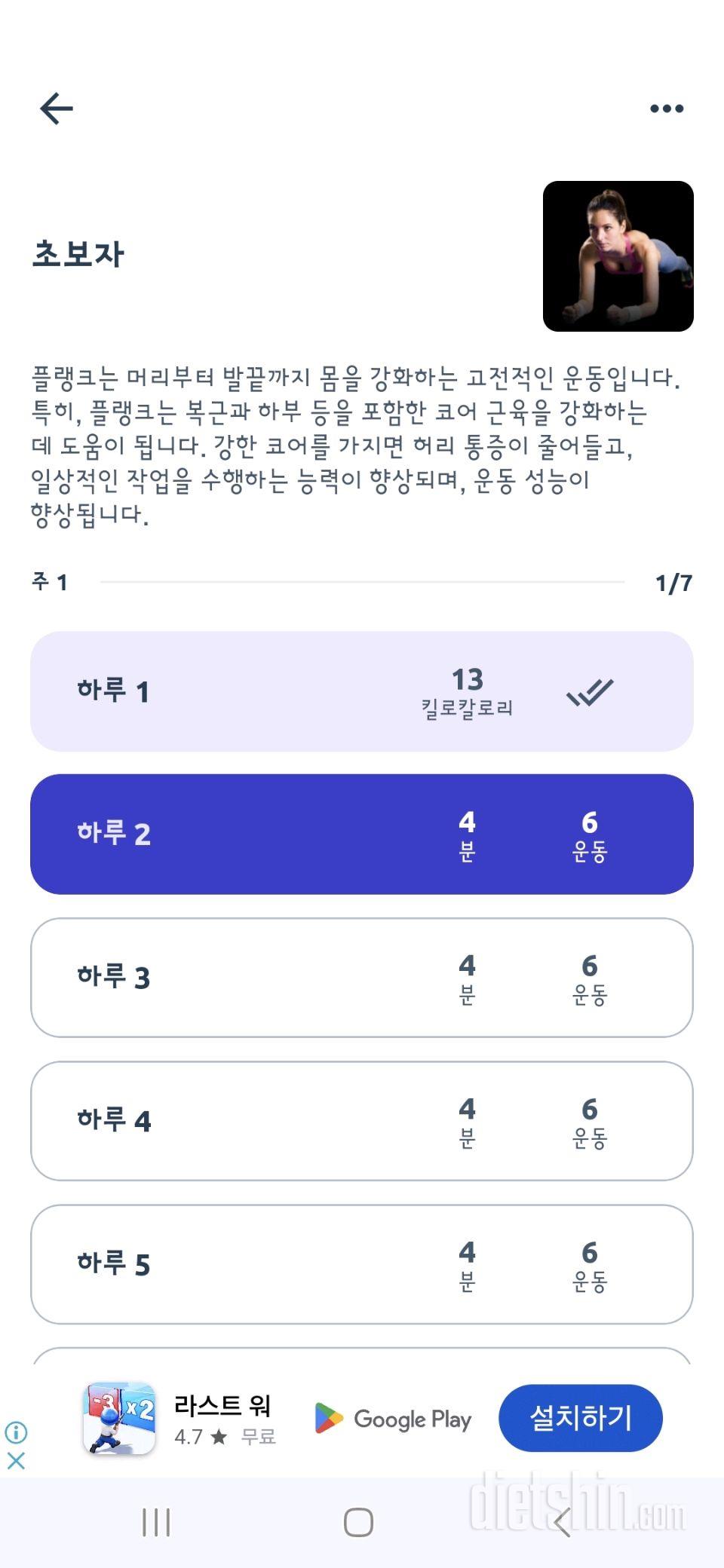Tap the system home button
The image size is (724, 1568).
point(358,1522)
